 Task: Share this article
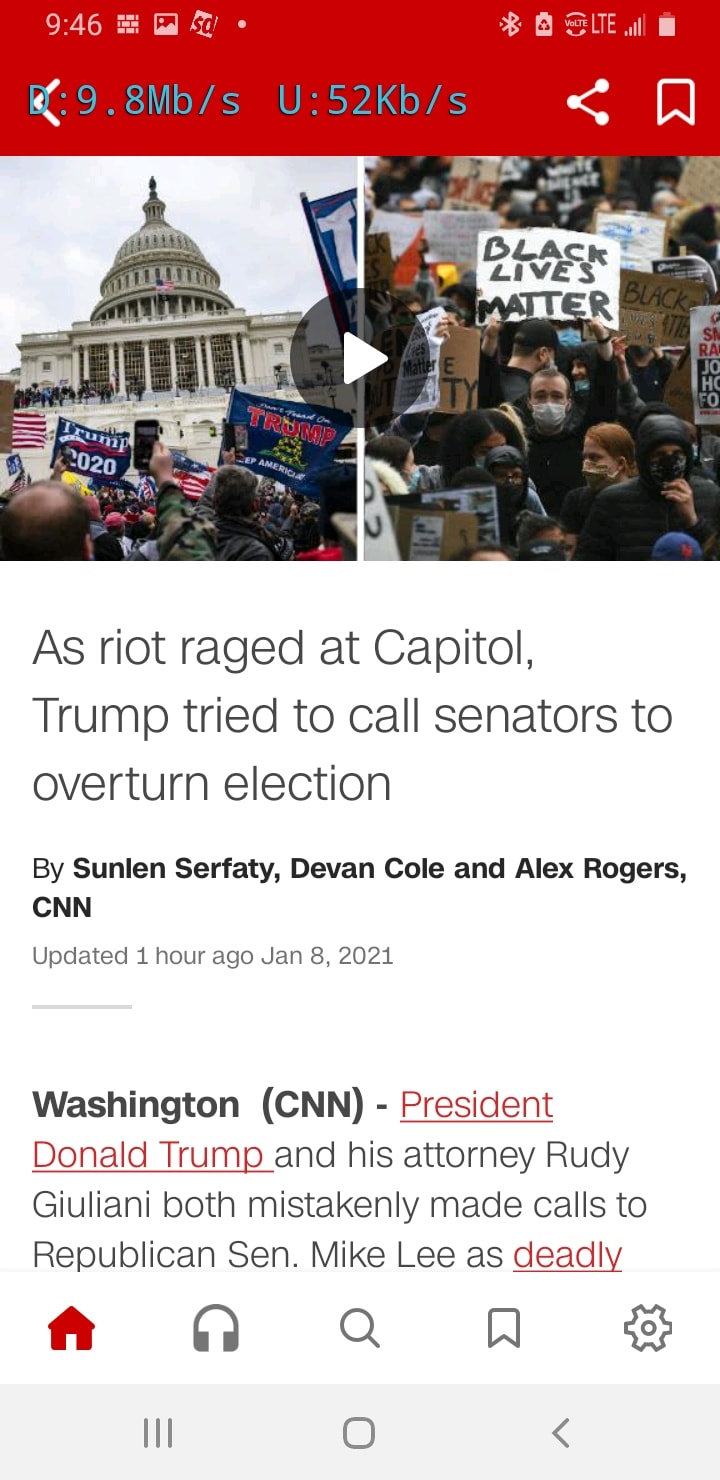pyautogui.click(x=588, y=102)
